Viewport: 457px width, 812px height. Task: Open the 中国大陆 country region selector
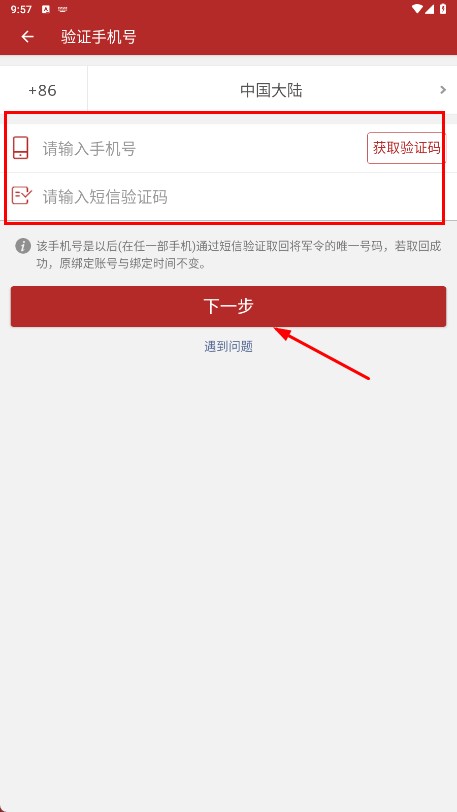click(272, 90)
